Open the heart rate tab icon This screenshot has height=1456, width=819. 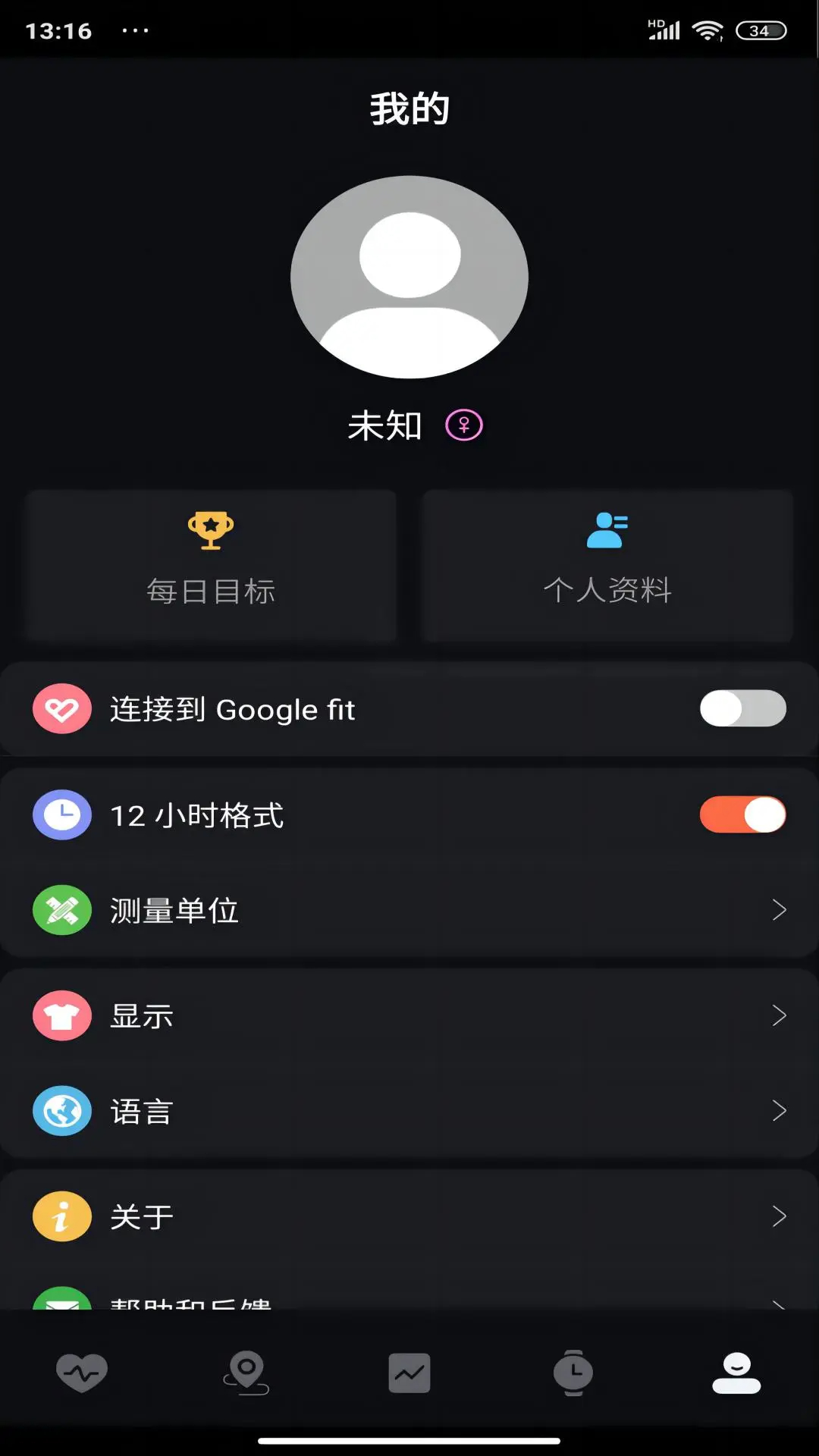[82, 1373]
